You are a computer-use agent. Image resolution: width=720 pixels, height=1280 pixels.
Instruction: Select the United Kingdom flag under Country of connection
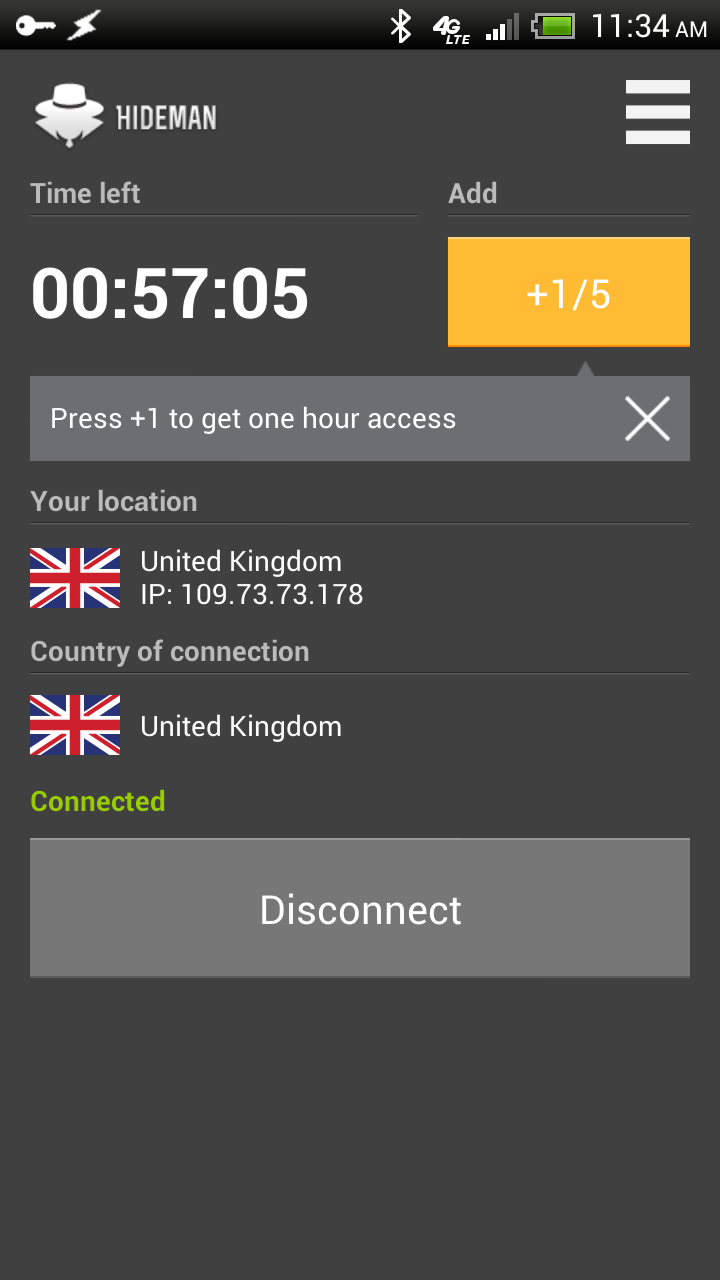74,724
